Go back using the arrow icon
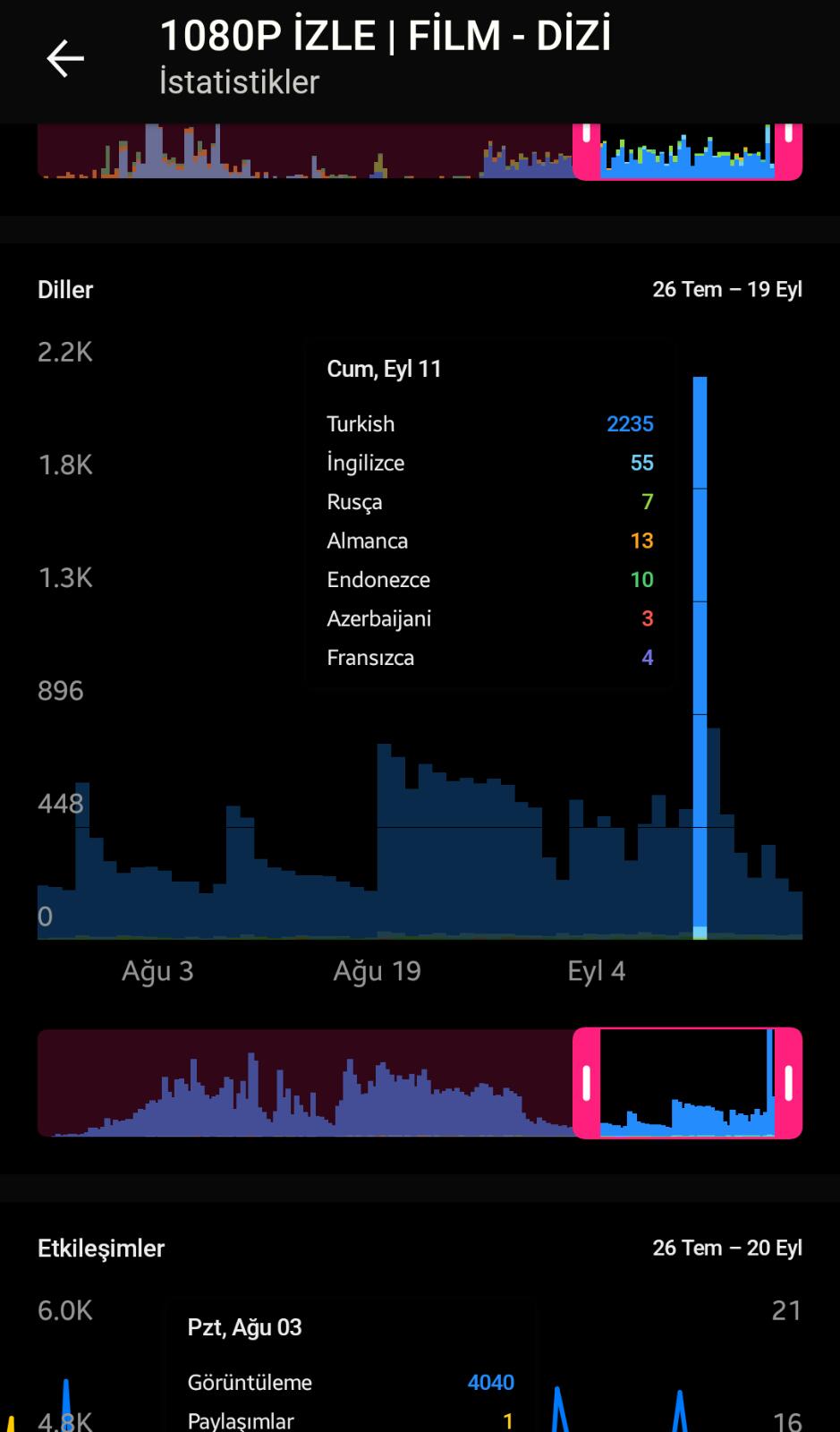The height and width of the screenshot is (1432, 840). click(x=65, y=59)
